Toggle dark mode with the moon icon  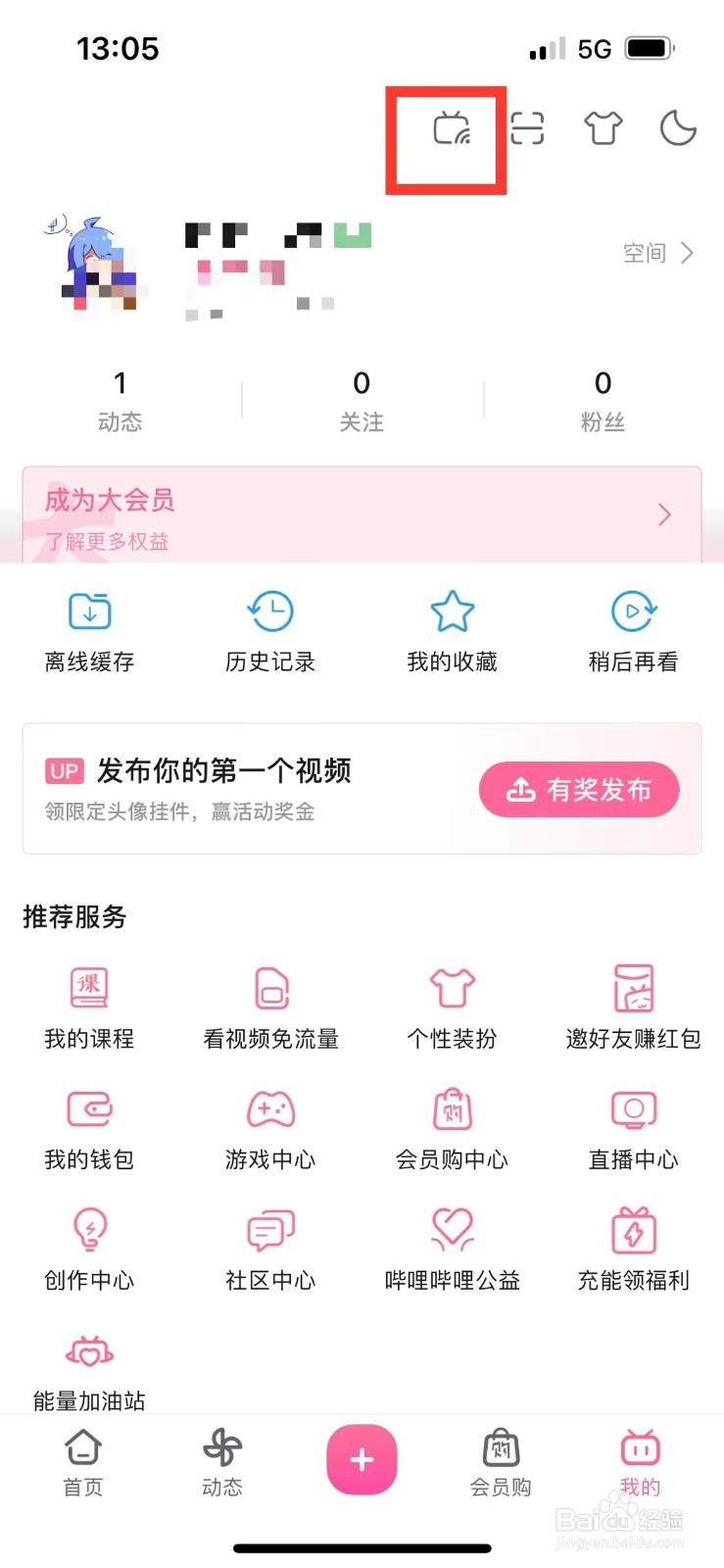677,128
